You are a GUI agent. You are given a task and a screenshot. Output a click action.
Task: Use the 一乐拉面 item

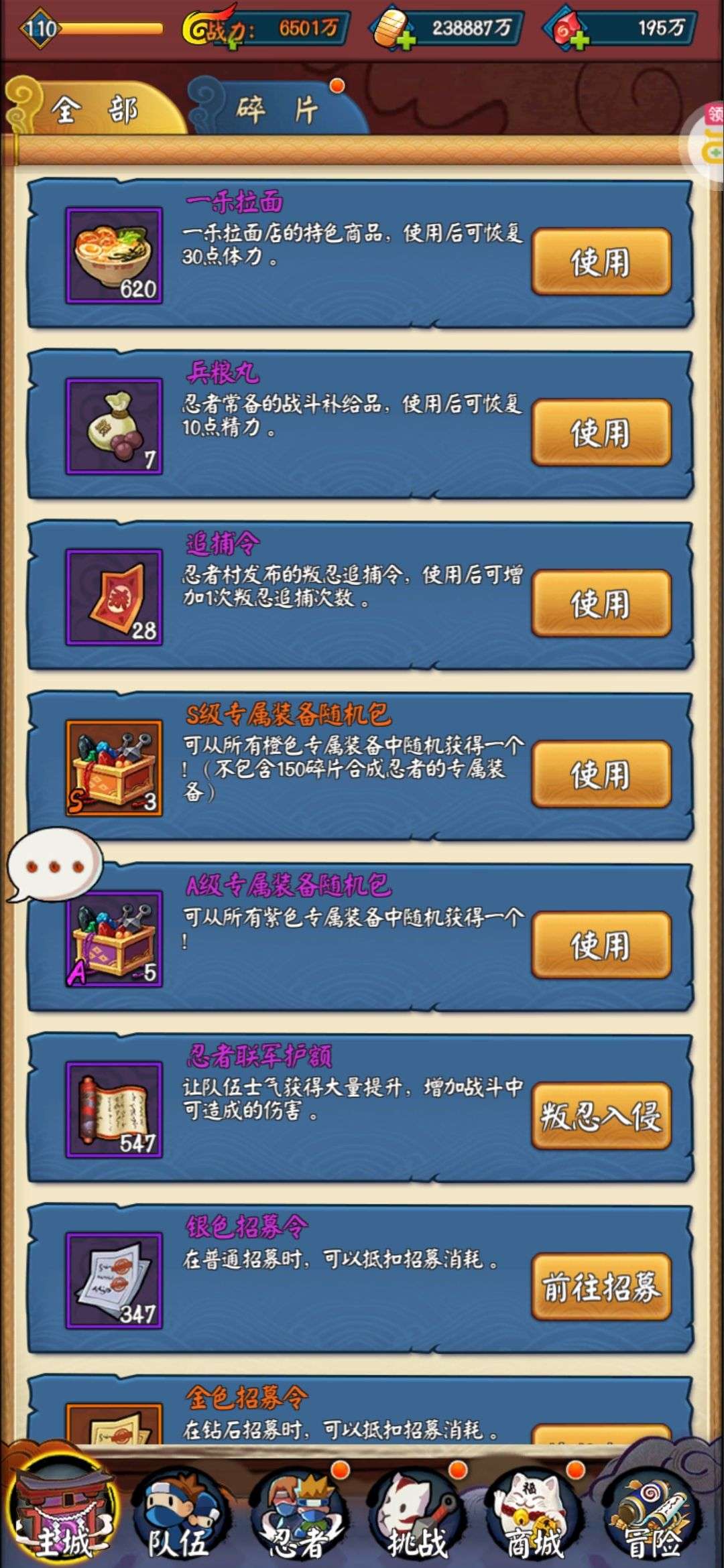pyautogui.click(x=601, y=261)
